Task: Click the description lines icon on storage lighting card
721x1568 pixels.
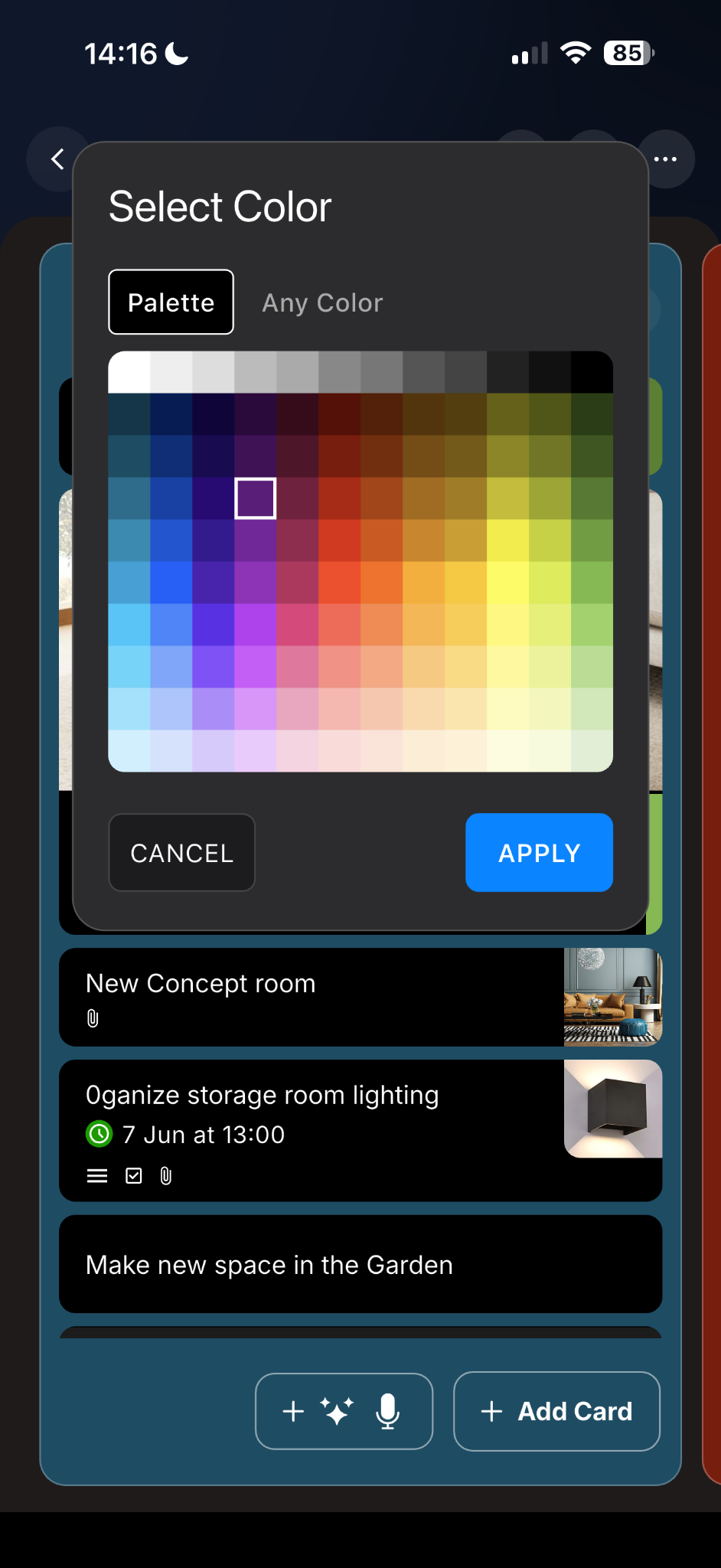Action: click(x=97, y=1175)
